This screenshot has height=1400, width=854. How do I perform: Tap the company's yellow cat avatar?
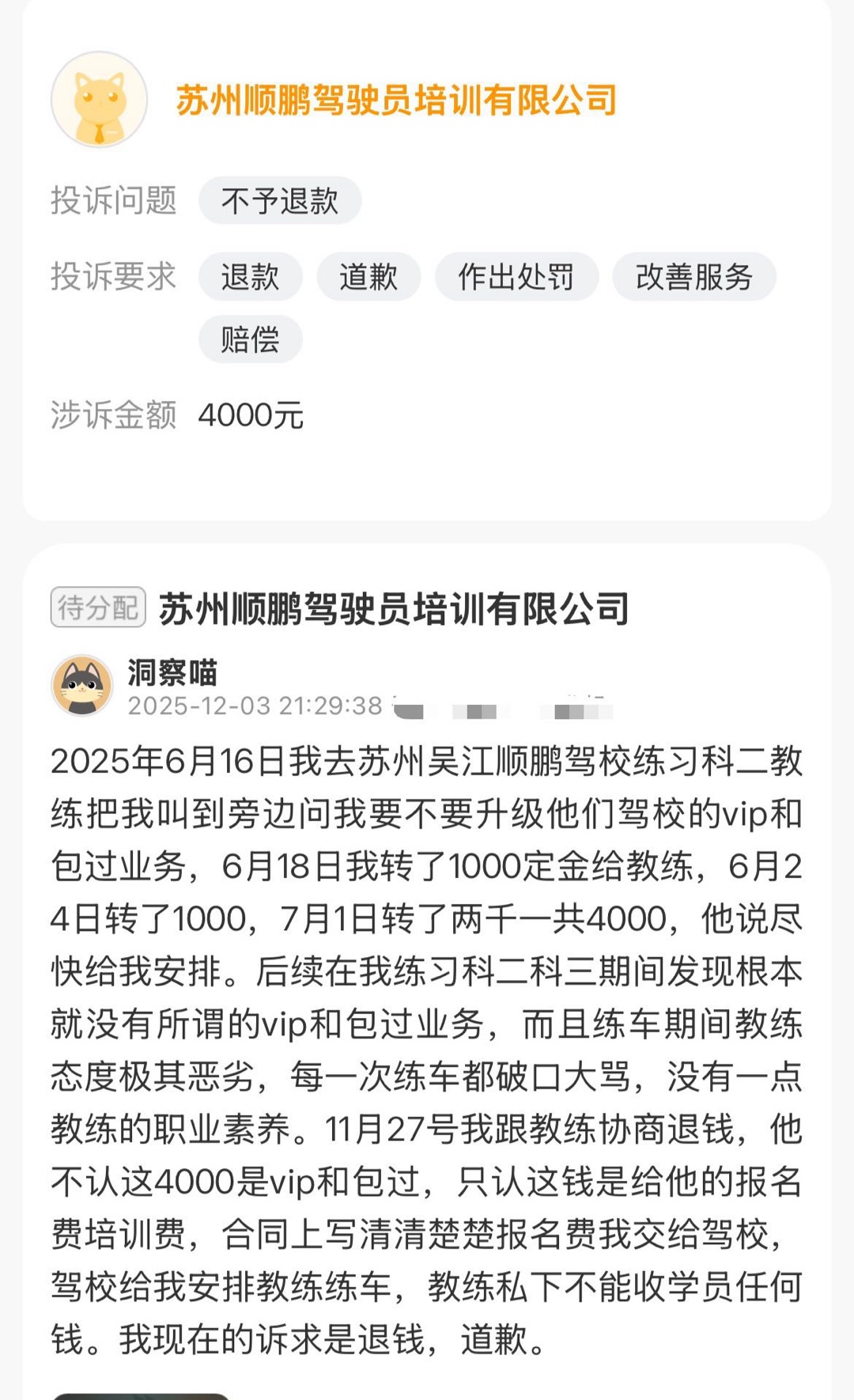pyautogui.click(x=99, y=100)
